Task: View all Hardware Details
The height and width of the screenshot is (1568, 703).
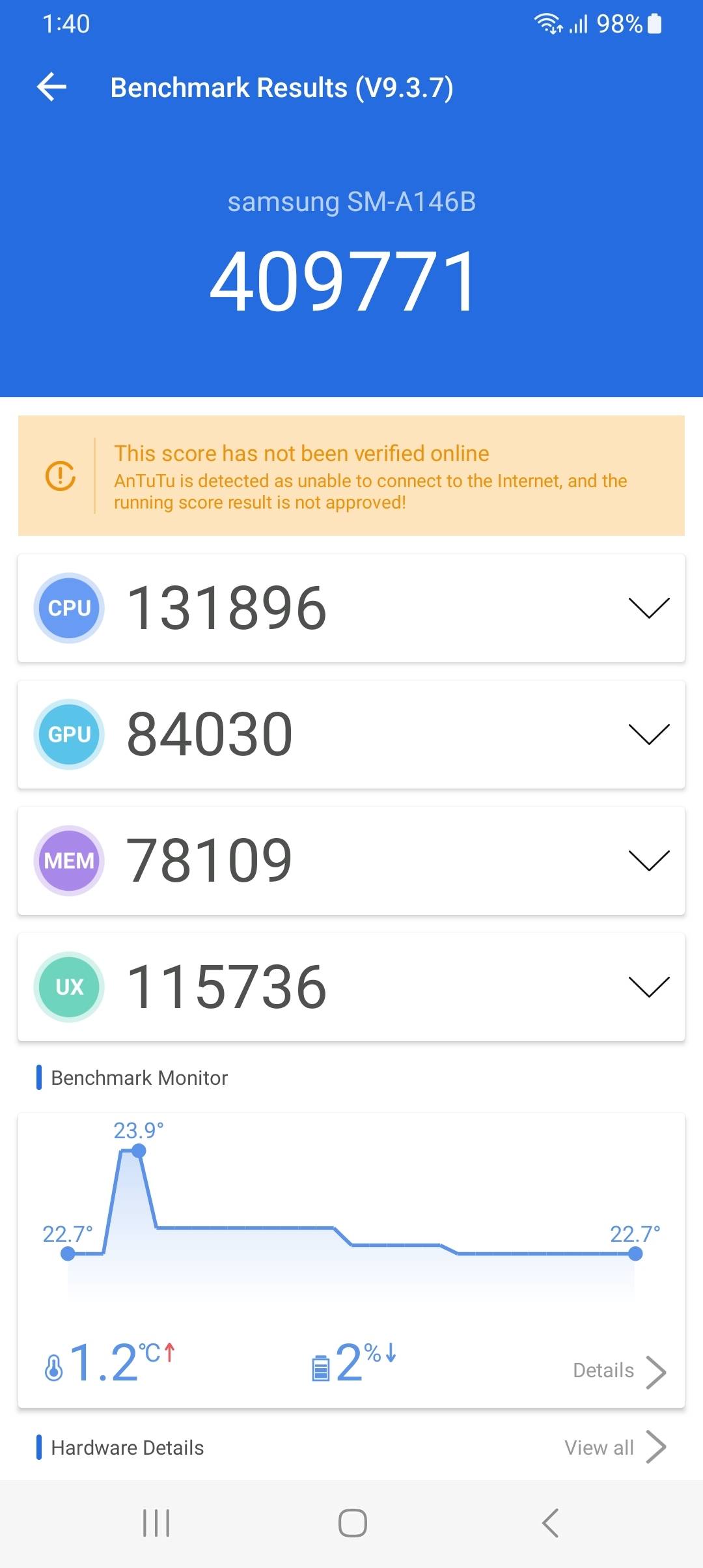Action: [614, 1448]
